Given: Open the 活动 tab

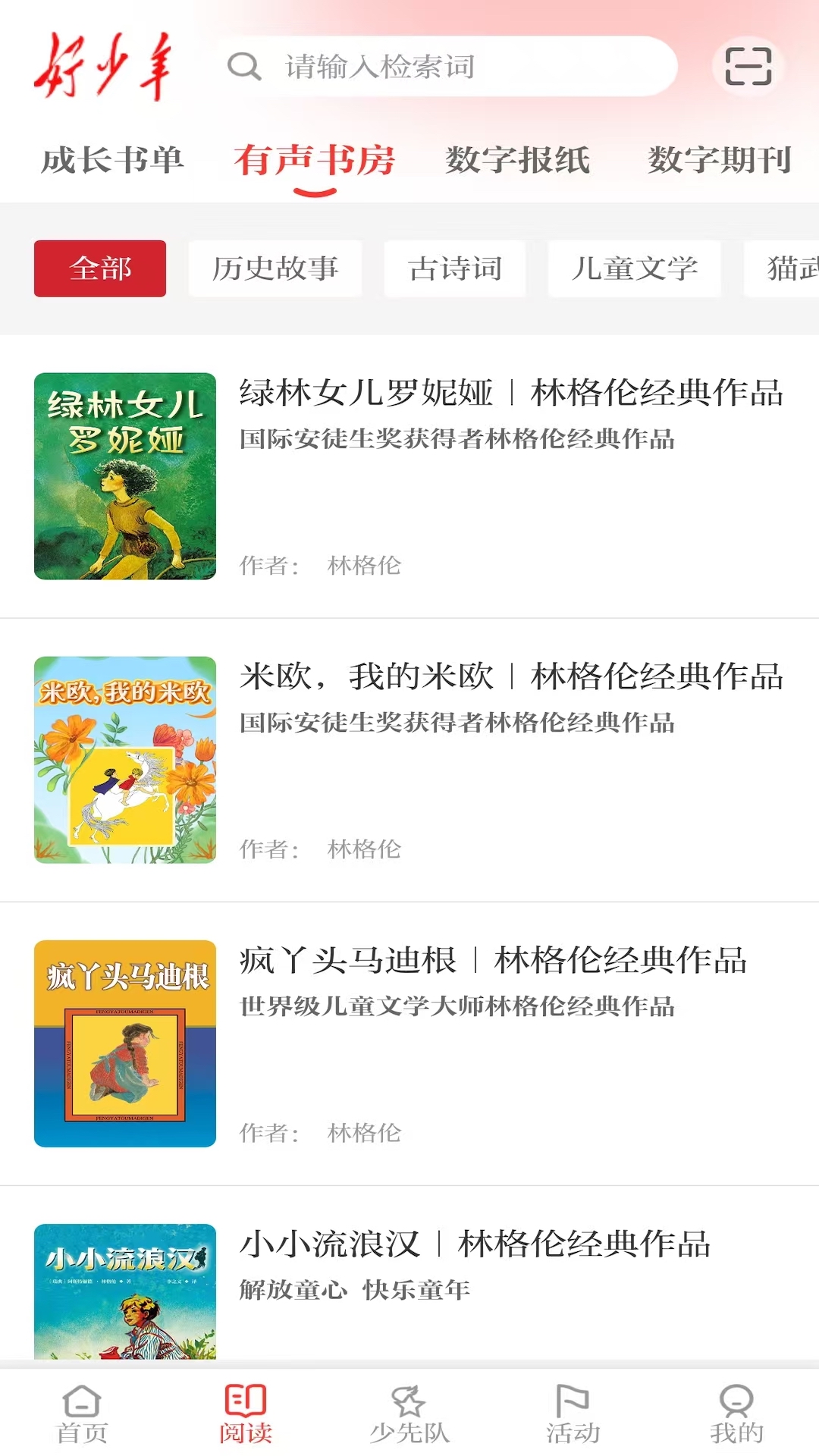Looking at the screenshot, I should click(573, 1414).
